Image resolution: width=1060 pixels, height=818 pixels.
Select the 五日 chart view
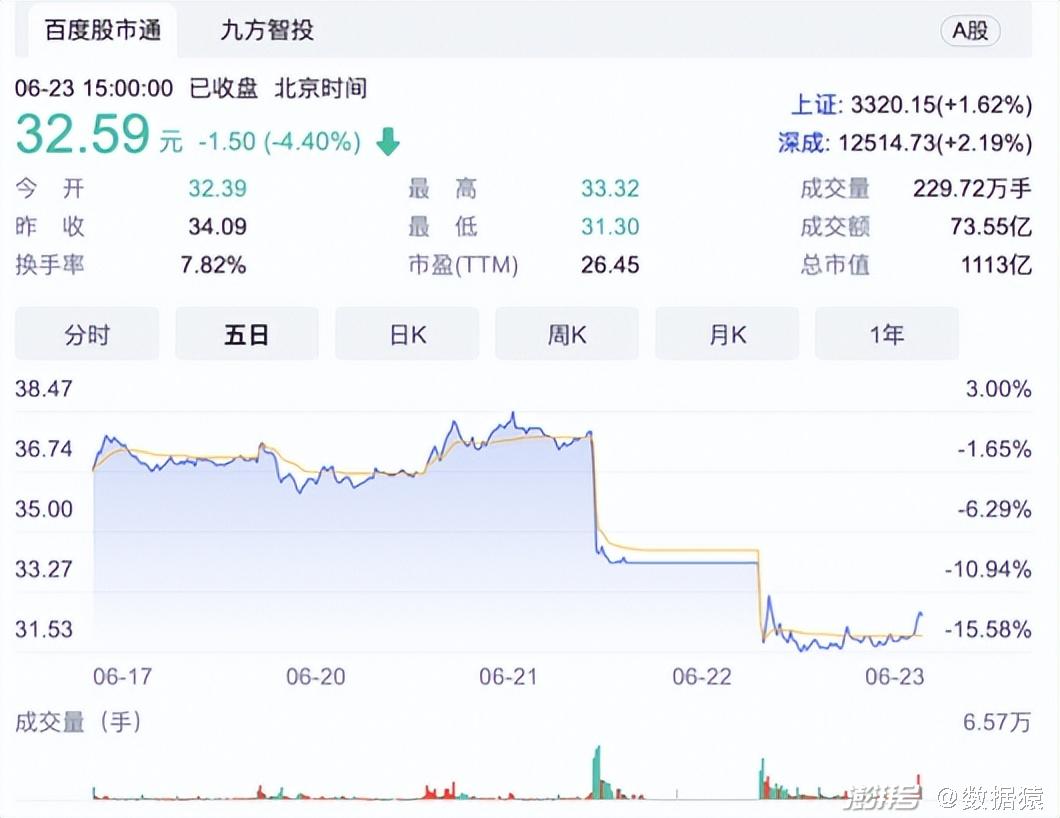pyautogui.click(x=246, y=334)
